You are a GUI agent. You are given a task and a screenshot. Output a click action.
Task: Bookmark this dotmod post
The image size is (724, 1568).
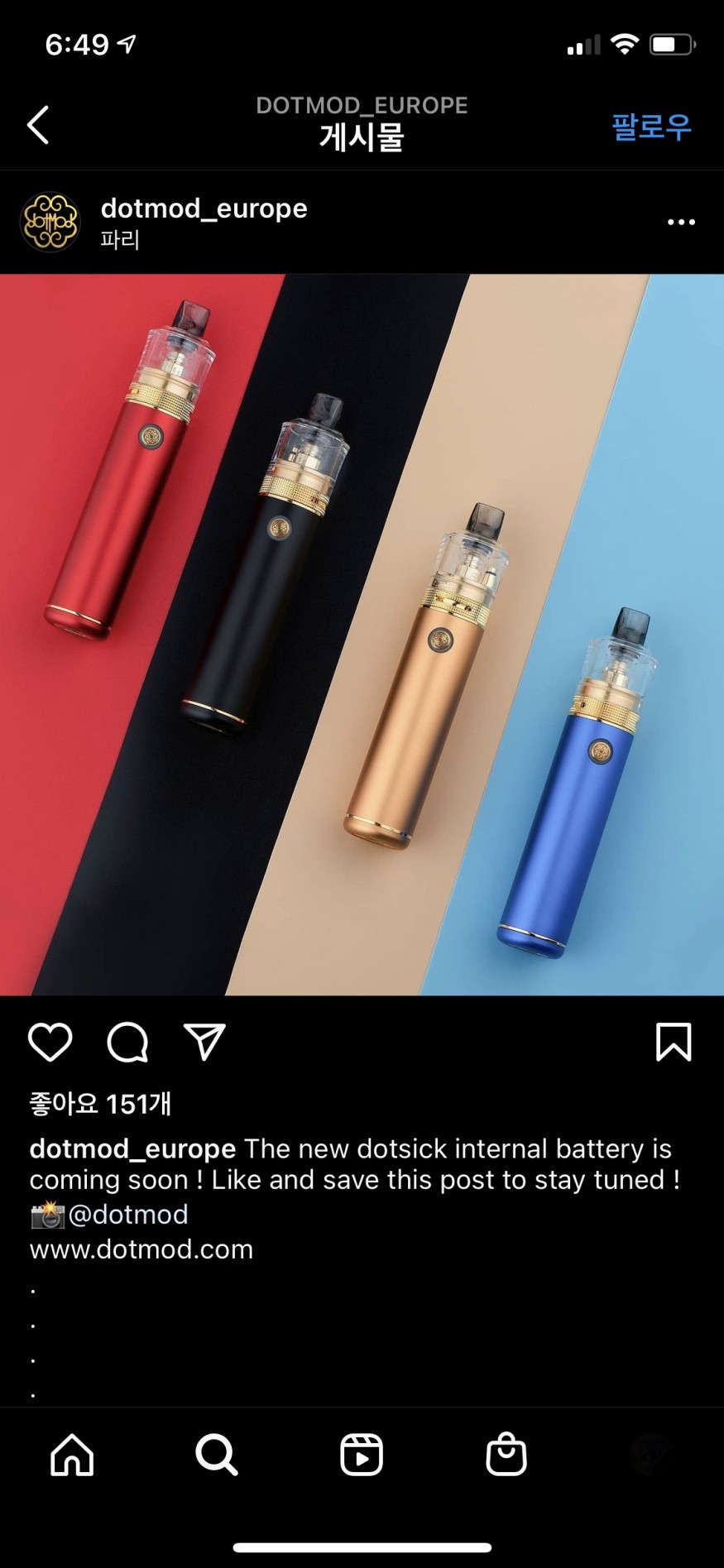click(673, 1041)
